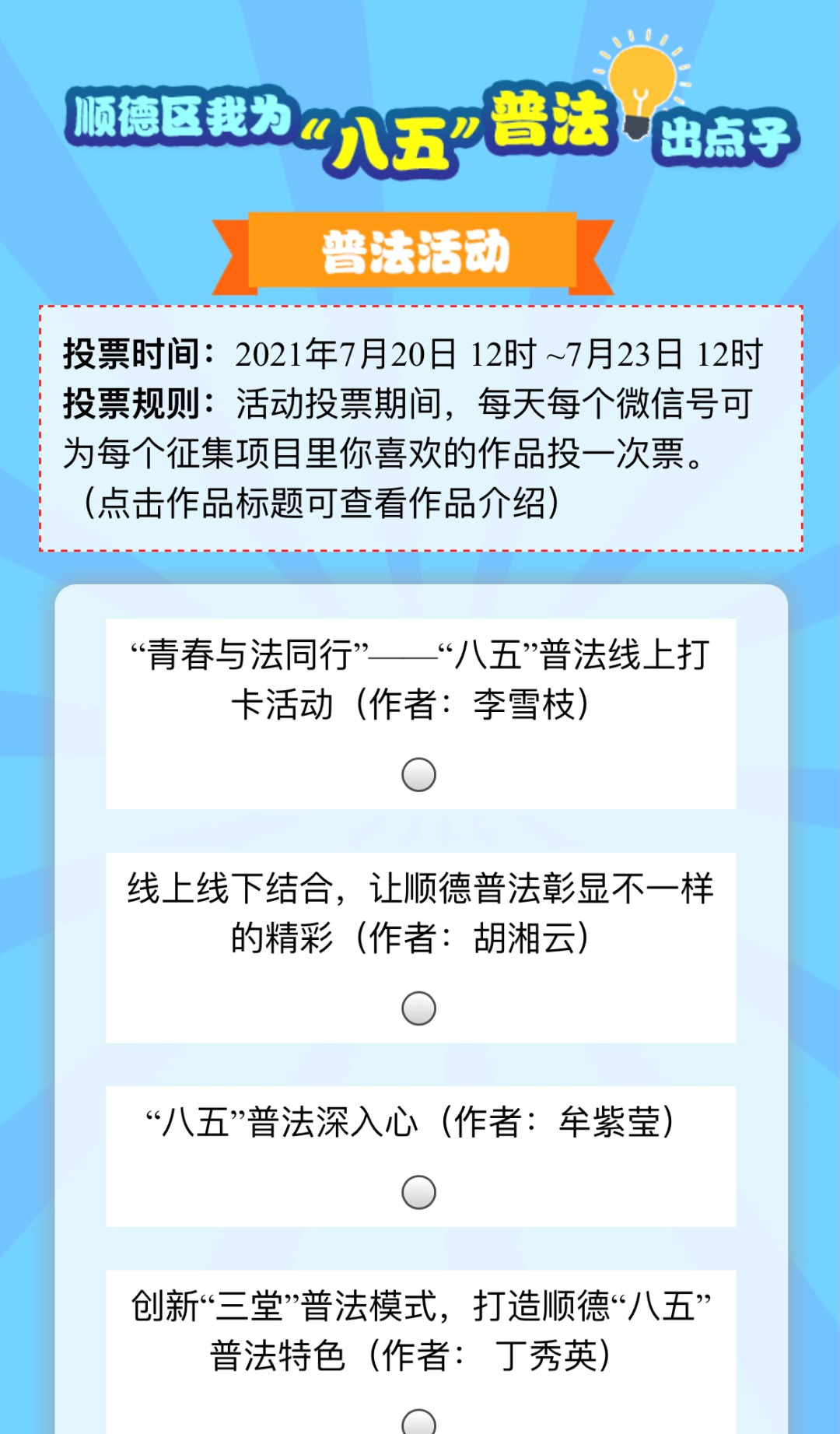Choose the radio button under 牟紫莹's entry
The height and width of the screenshot is (1434, 840).
(418, 1191)
